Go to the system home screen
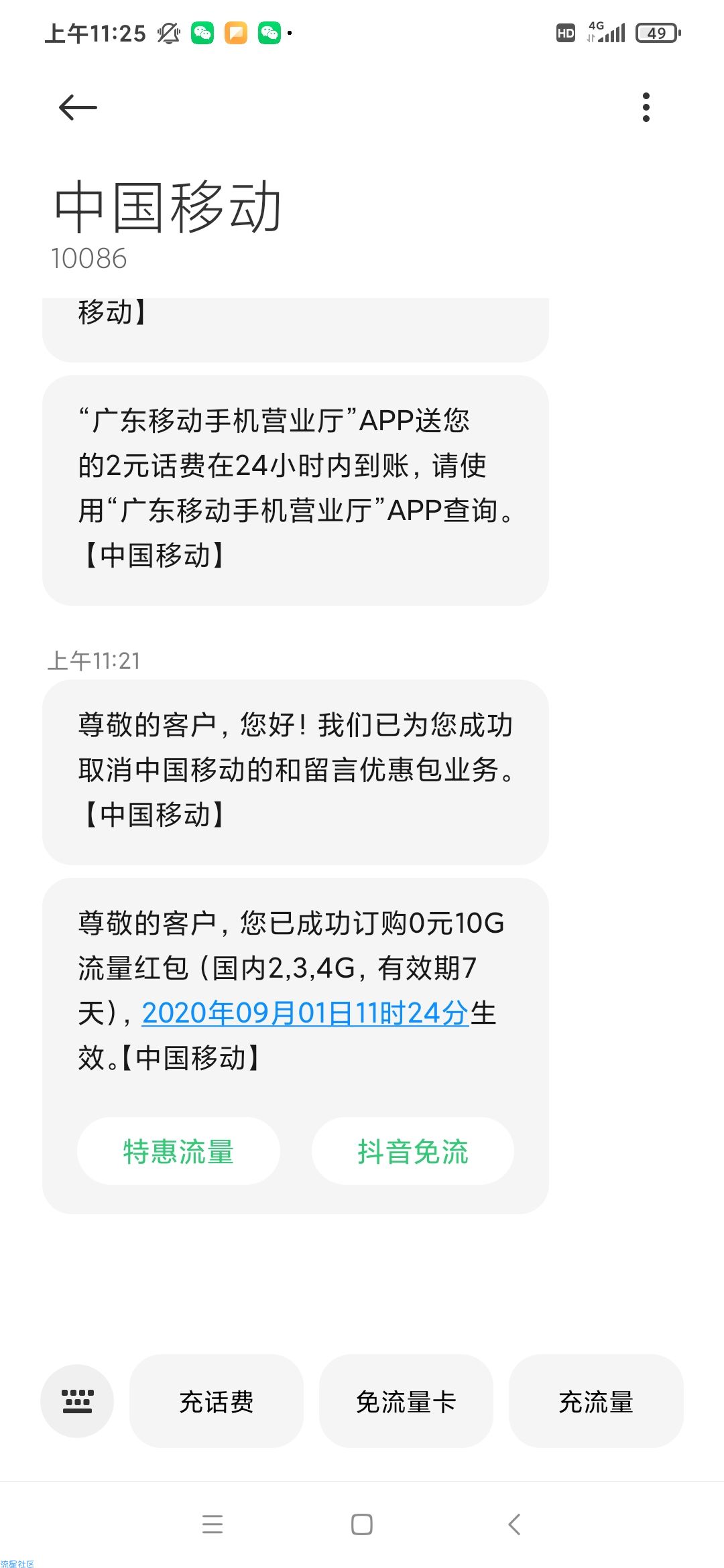The width and height of the screenshot is (724, 1568). point(362,1524)
